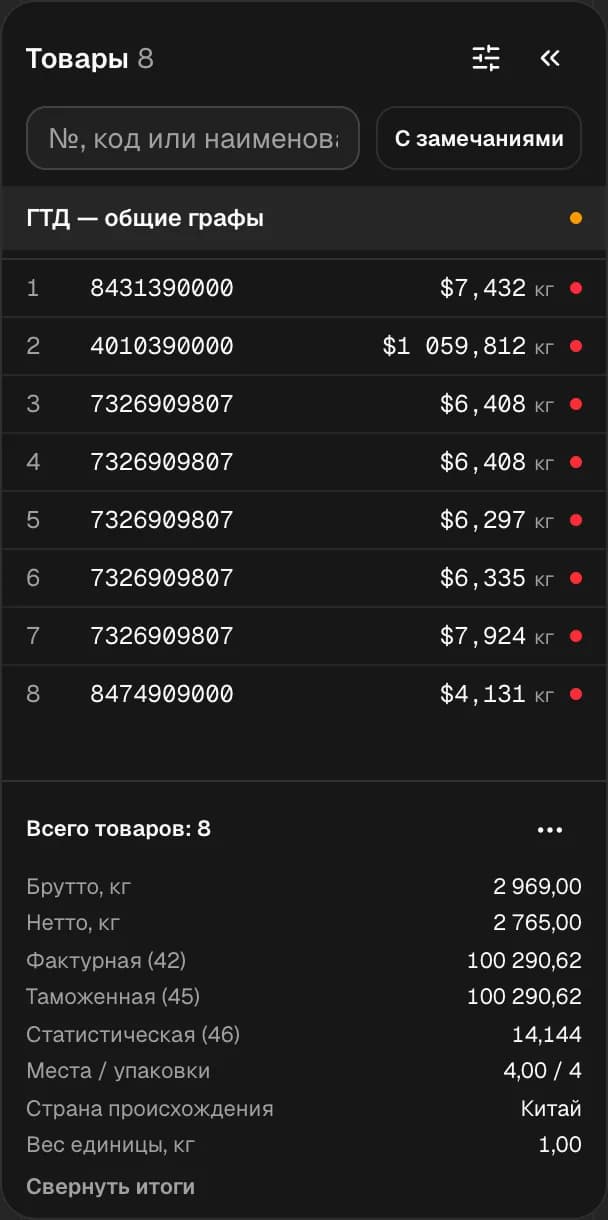Collapse totals via "Свернуть итоги"
Image resolution: width=608 pixels, height=1220 pixels.
(x=110, y=1187)
